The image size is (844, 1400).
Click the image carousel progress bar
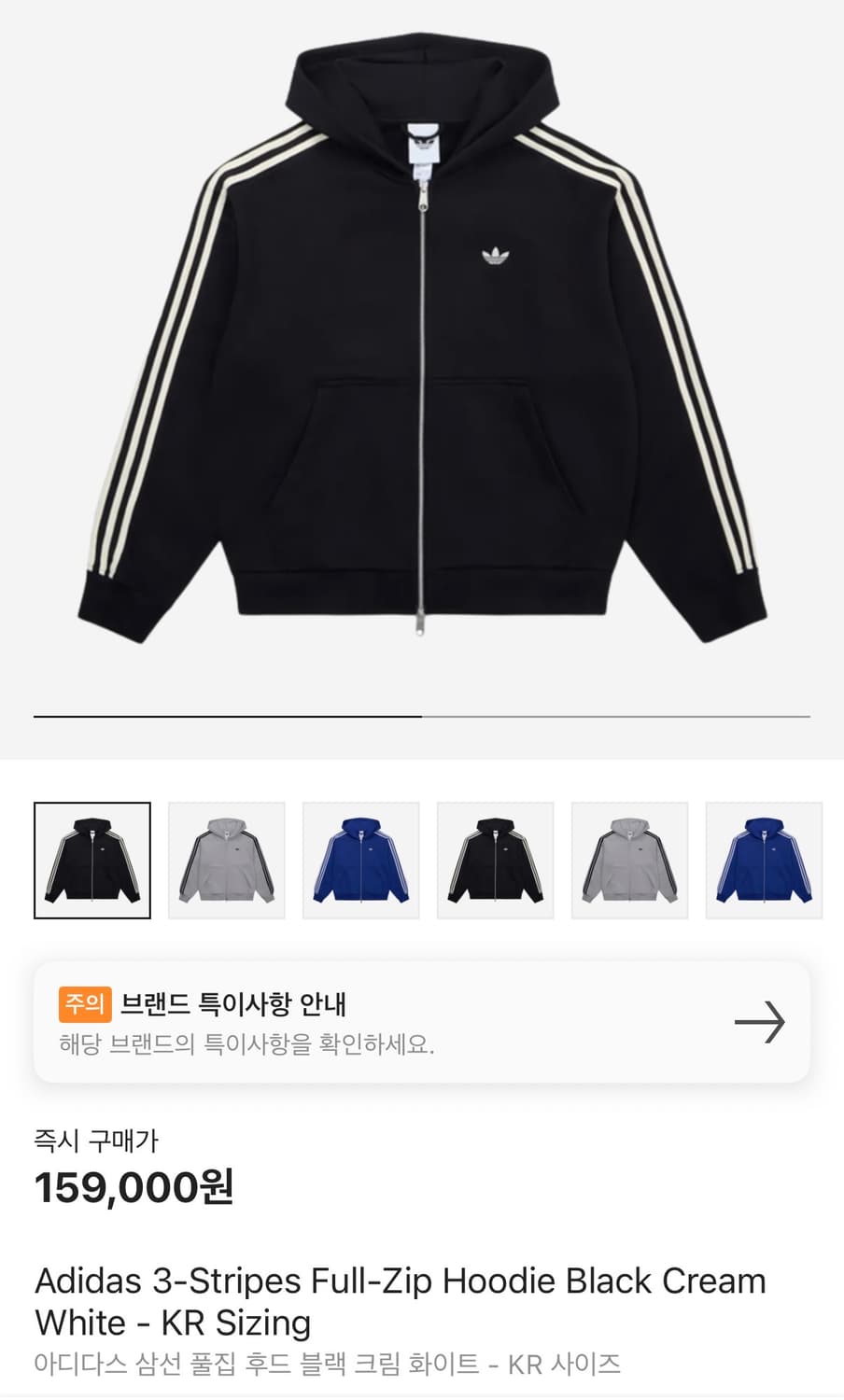(422, 714)
